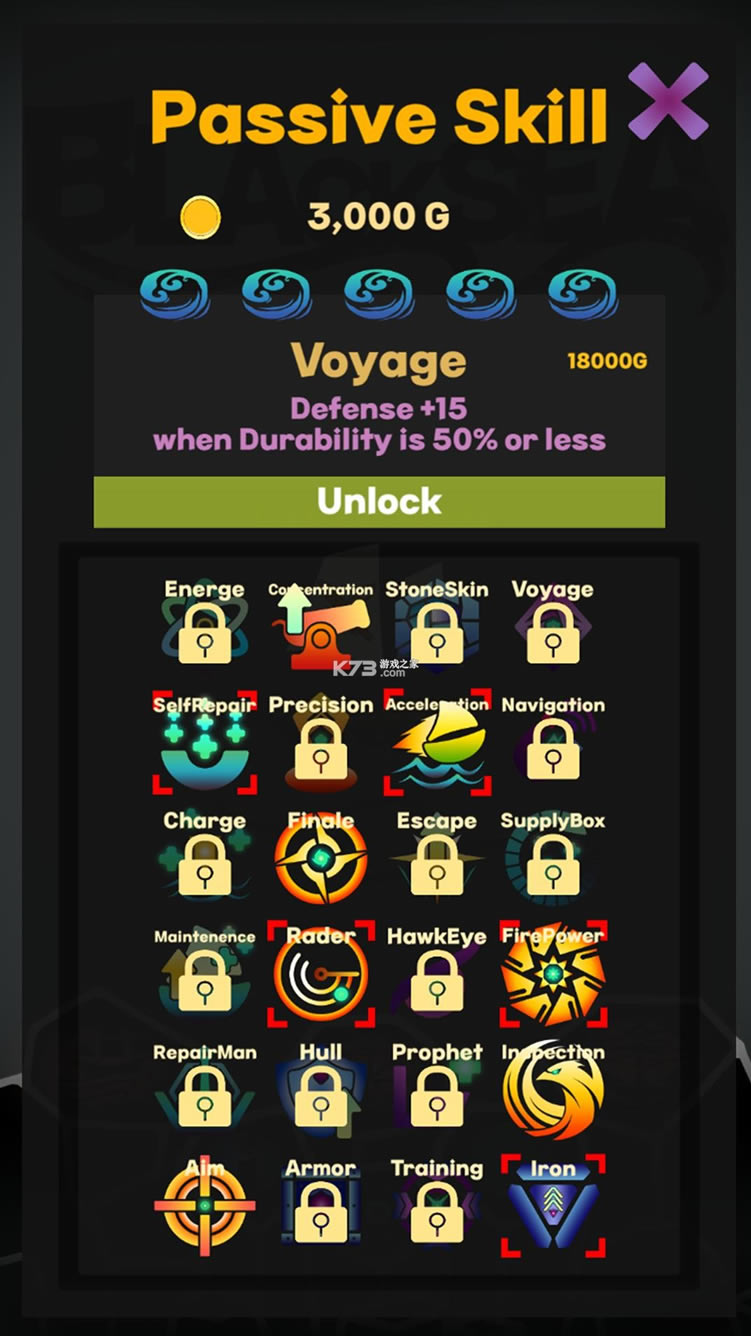Select the Aim skill
Viewport: 751px width, 1336px height.
click(x=204, y=1207)
